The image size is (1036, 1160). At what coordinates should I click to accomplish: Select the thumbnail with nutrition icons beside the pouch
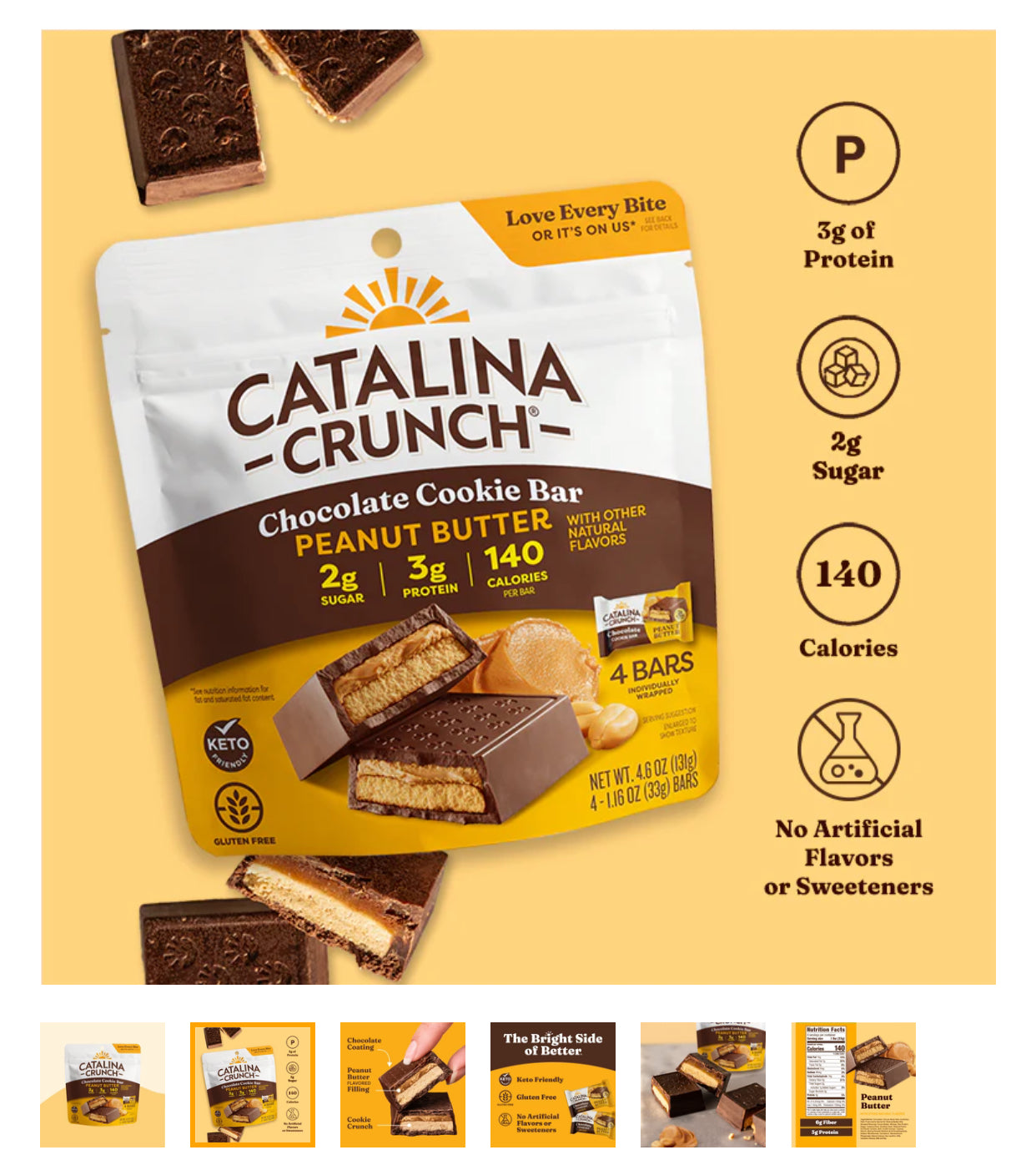coord(253,1084)
